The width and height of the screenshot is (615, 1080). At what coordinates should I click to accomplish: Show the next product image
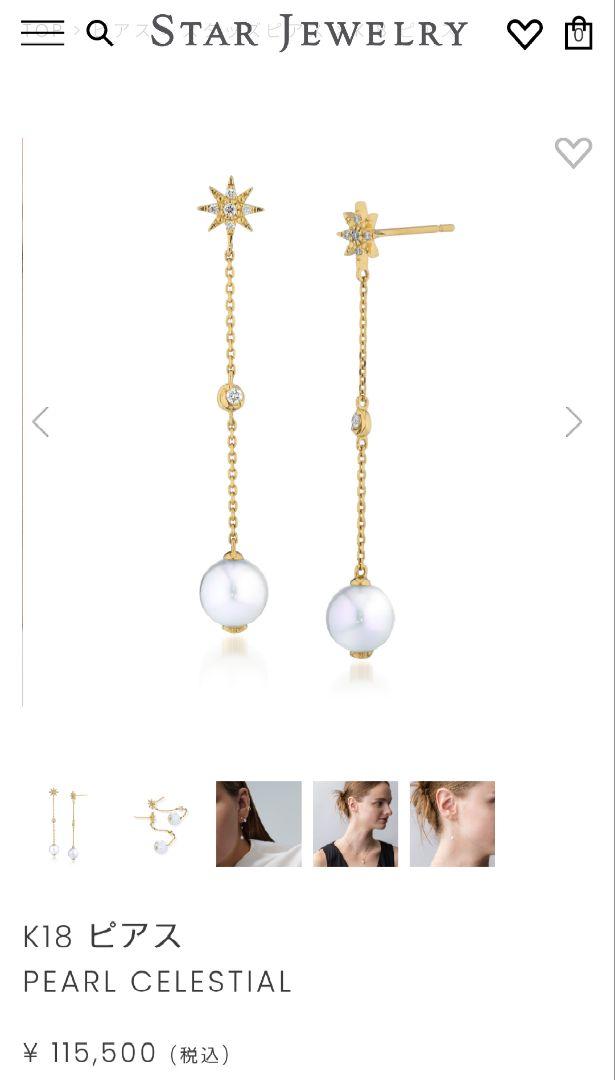click(574, 422)
